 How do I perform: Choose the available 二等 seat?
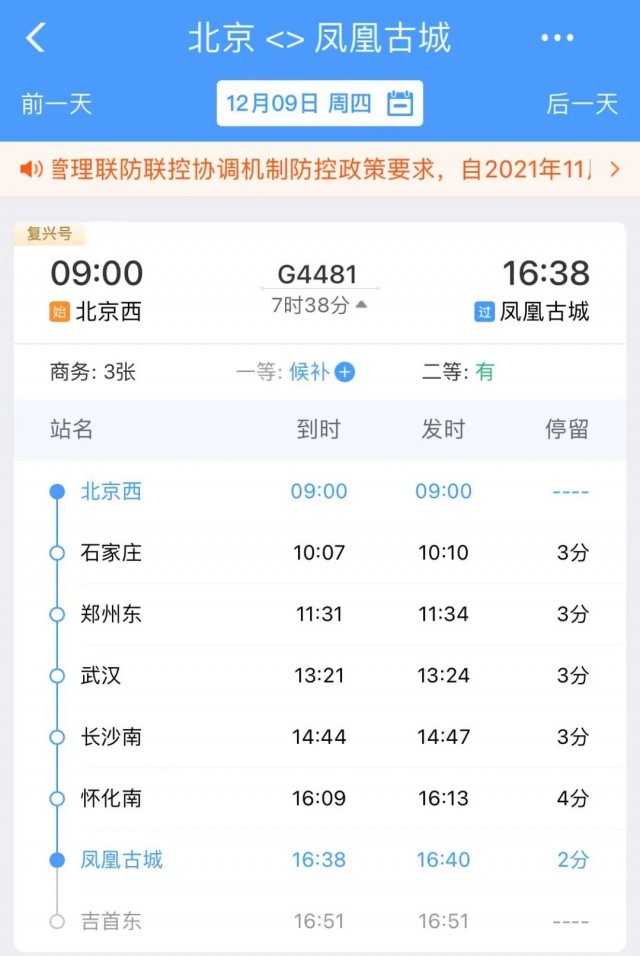click(x=459, y=372)
